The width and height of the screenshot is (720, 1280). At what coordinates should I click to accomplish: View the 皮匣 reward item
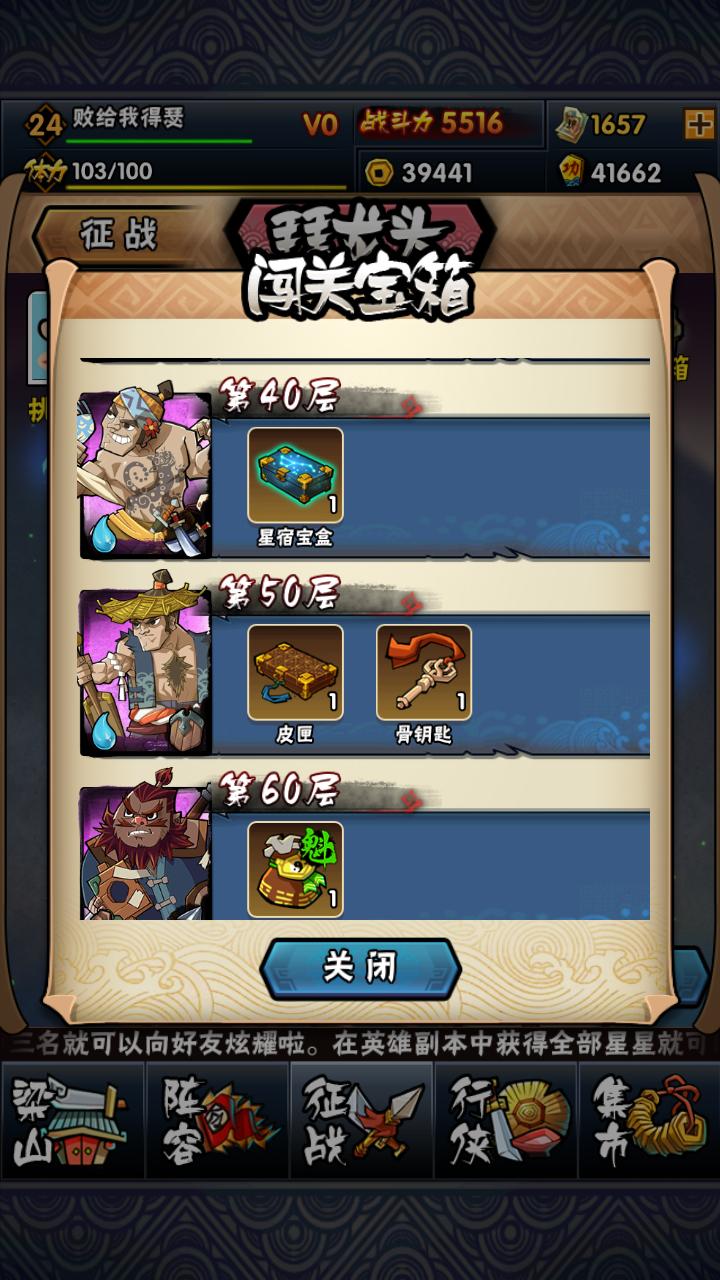(x=295, y=672)
